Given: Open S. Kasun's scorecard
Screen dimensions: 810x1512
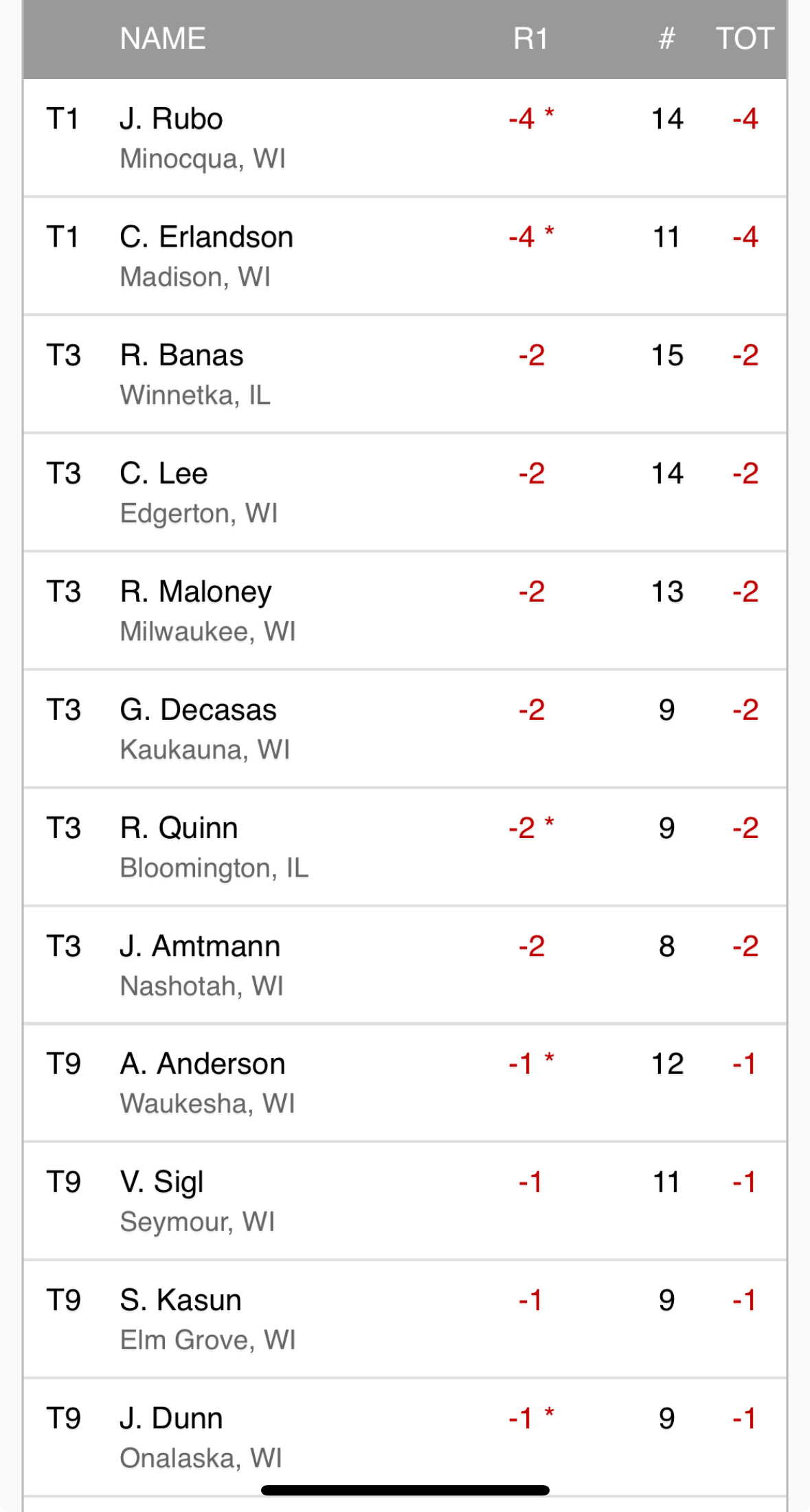Looking at the screenshot, I should pos(405,1319).
